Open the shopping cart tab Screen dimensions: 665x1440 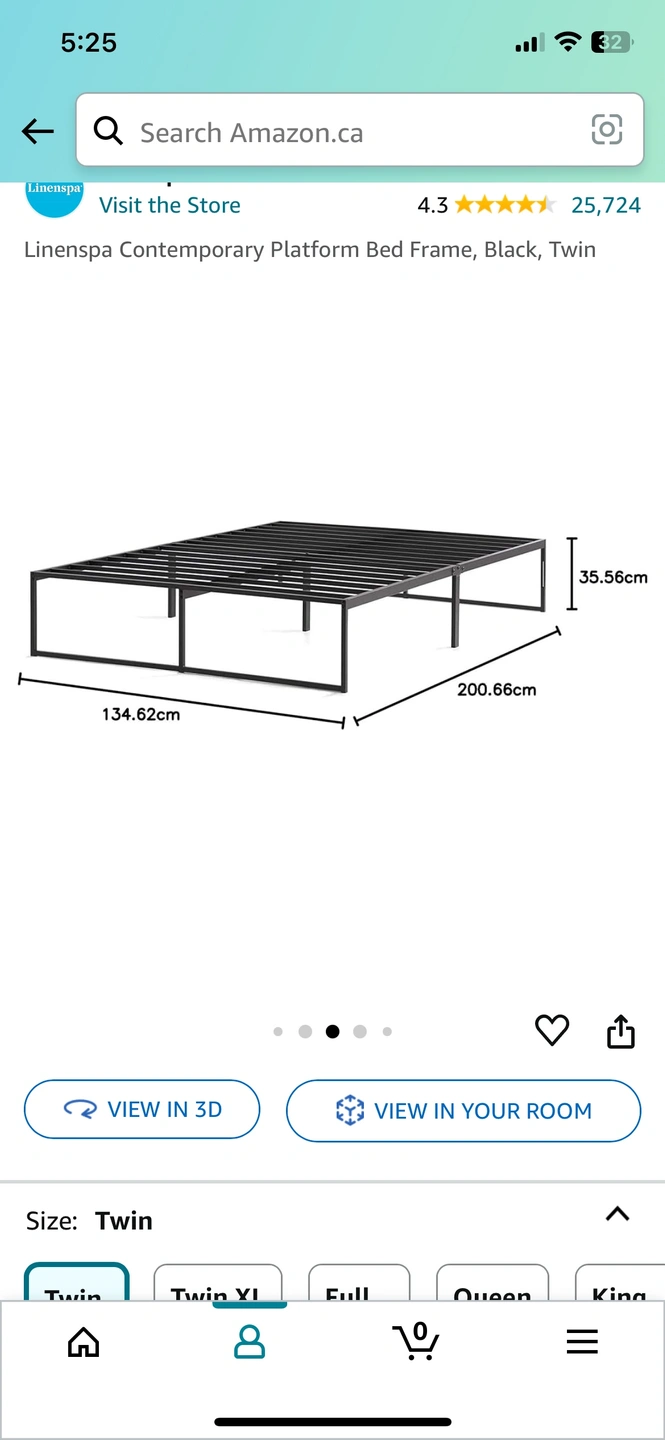tap(415, 1341)
